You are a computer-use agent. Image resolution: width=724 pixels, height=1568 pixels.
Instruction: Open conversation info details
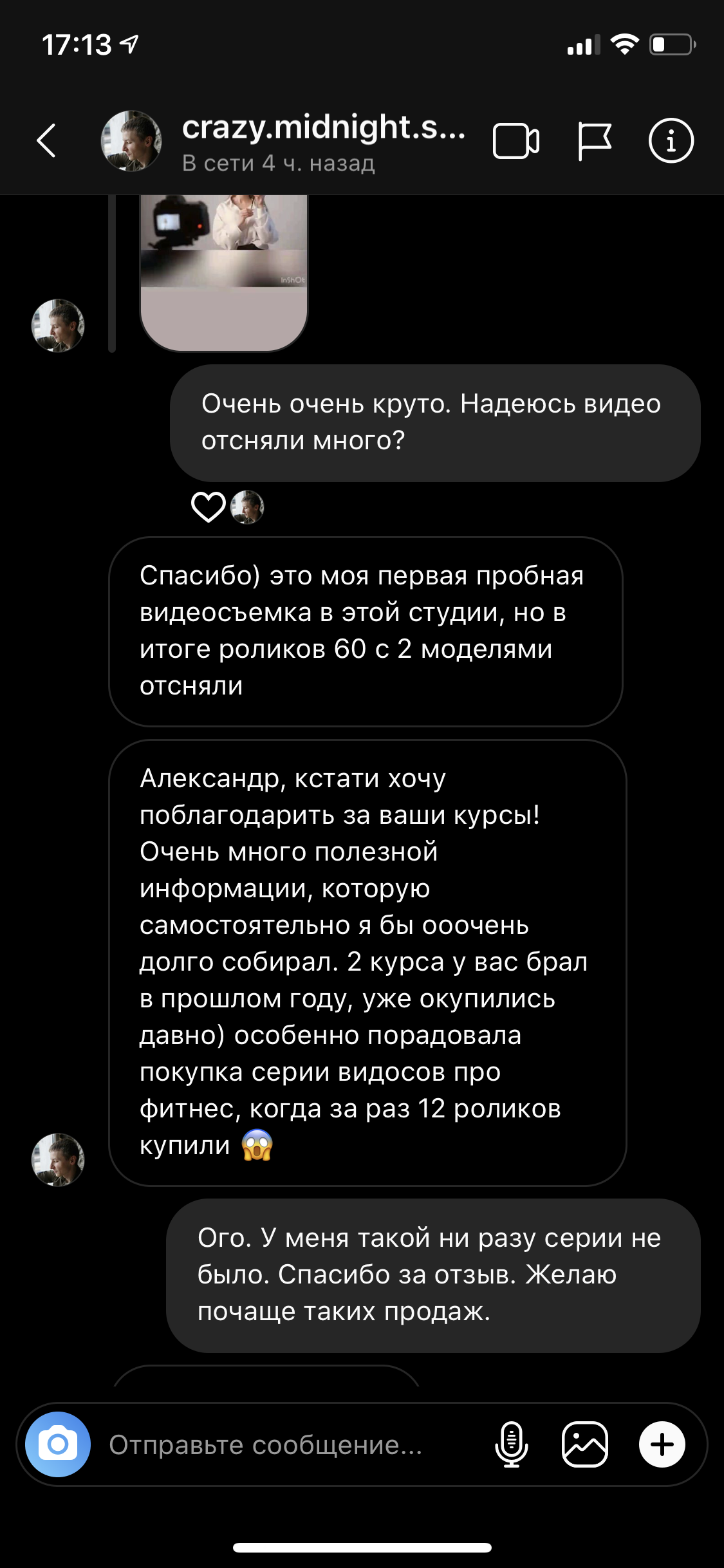pos(671,140)
